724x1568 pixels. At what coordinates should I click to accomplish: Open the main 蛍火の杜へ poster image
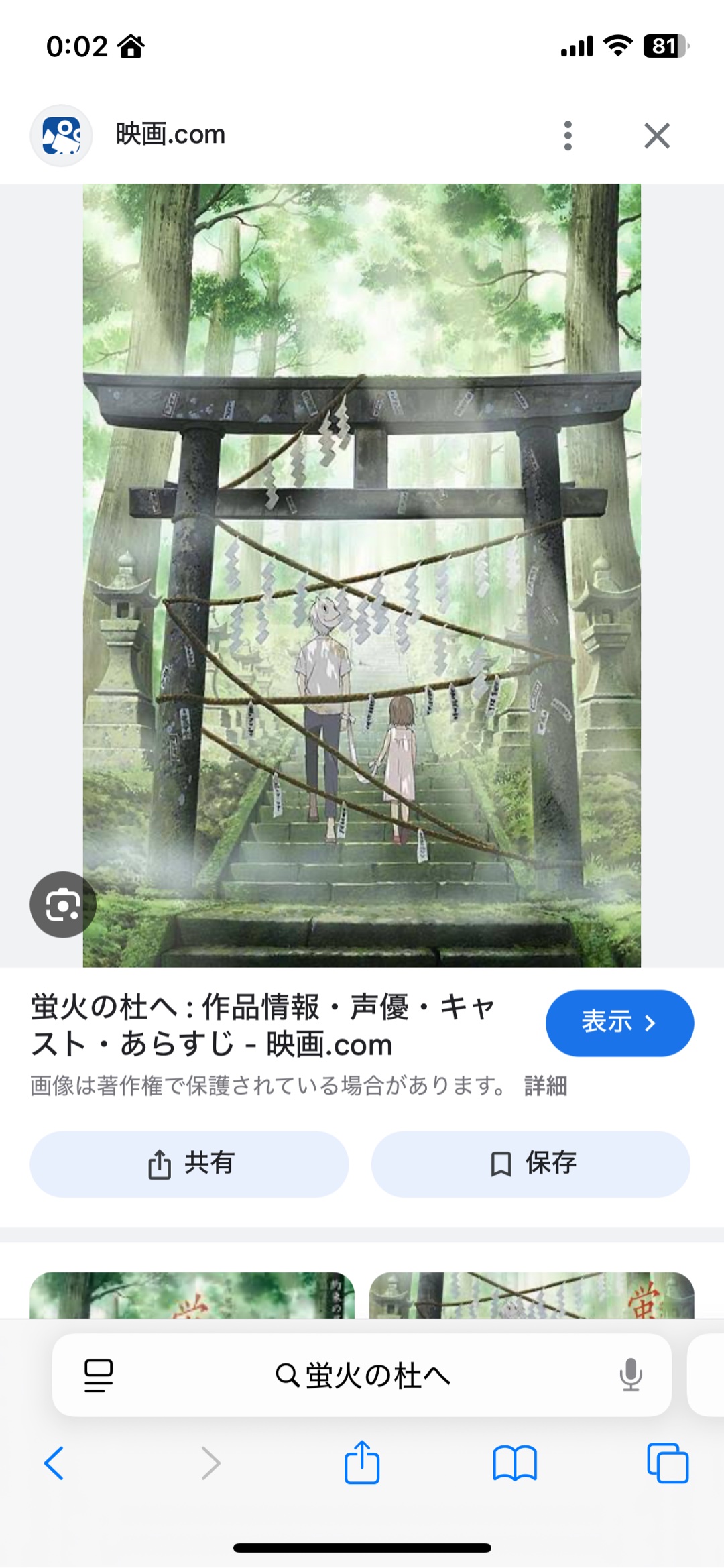361,575
